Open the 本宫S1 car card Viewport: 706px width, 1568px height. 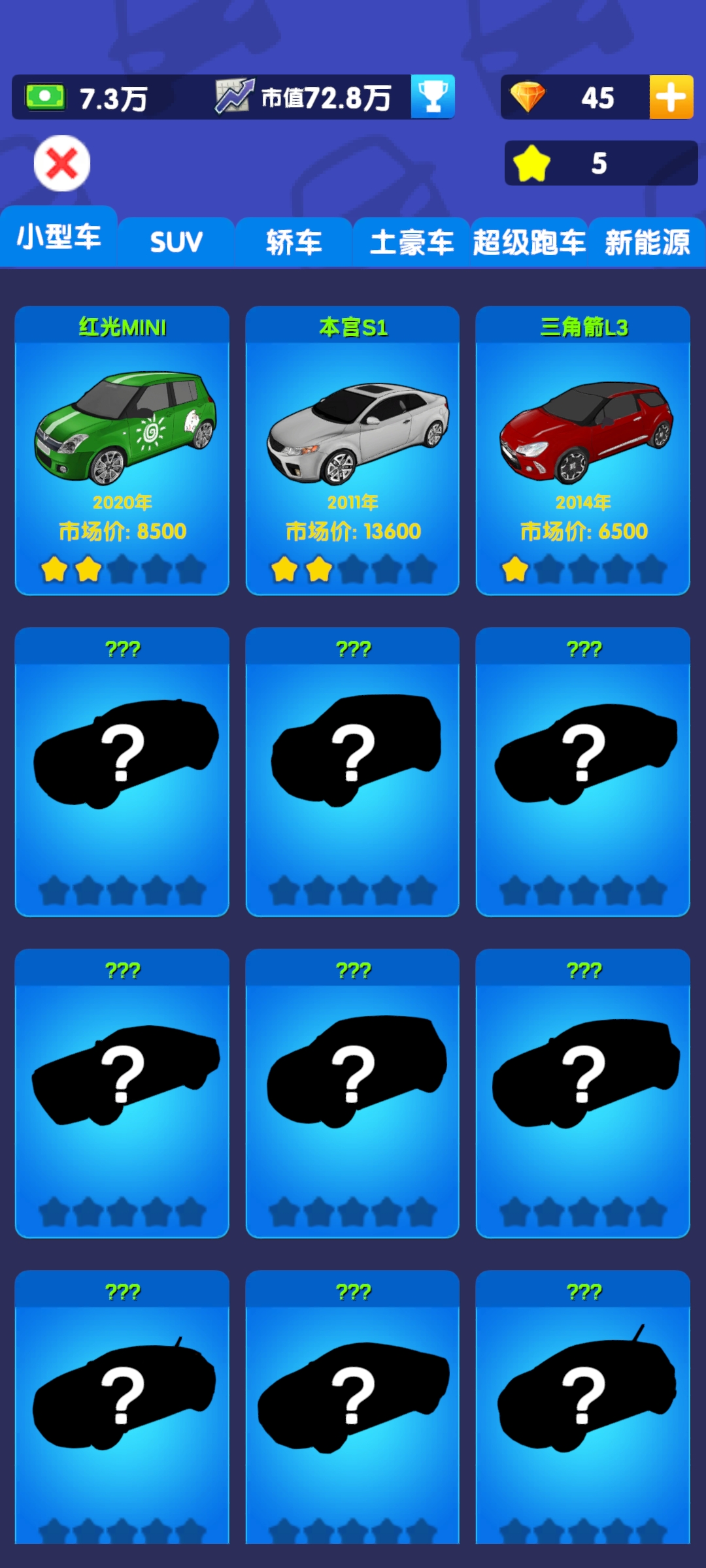click(353, 451)
